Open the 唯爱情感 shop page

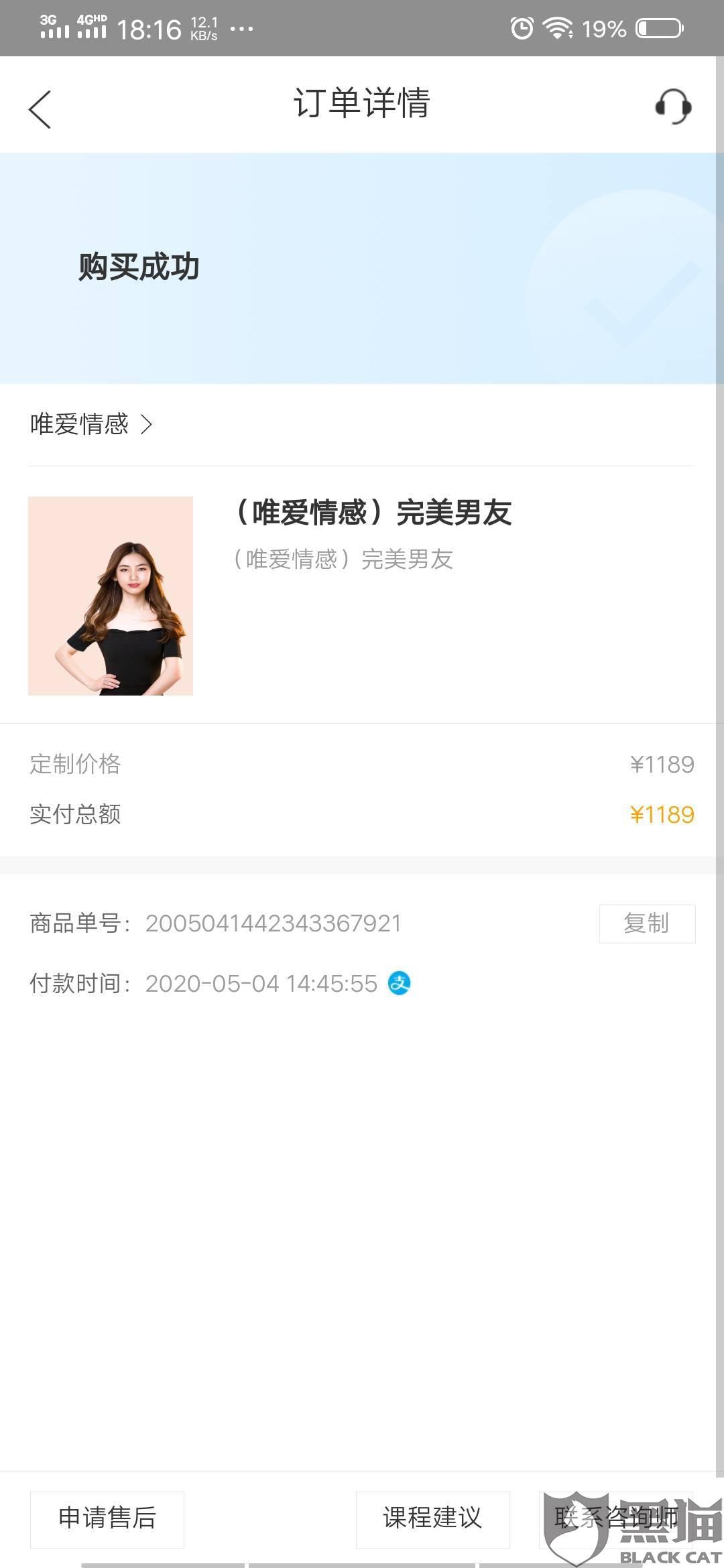(x=91, y=424)
